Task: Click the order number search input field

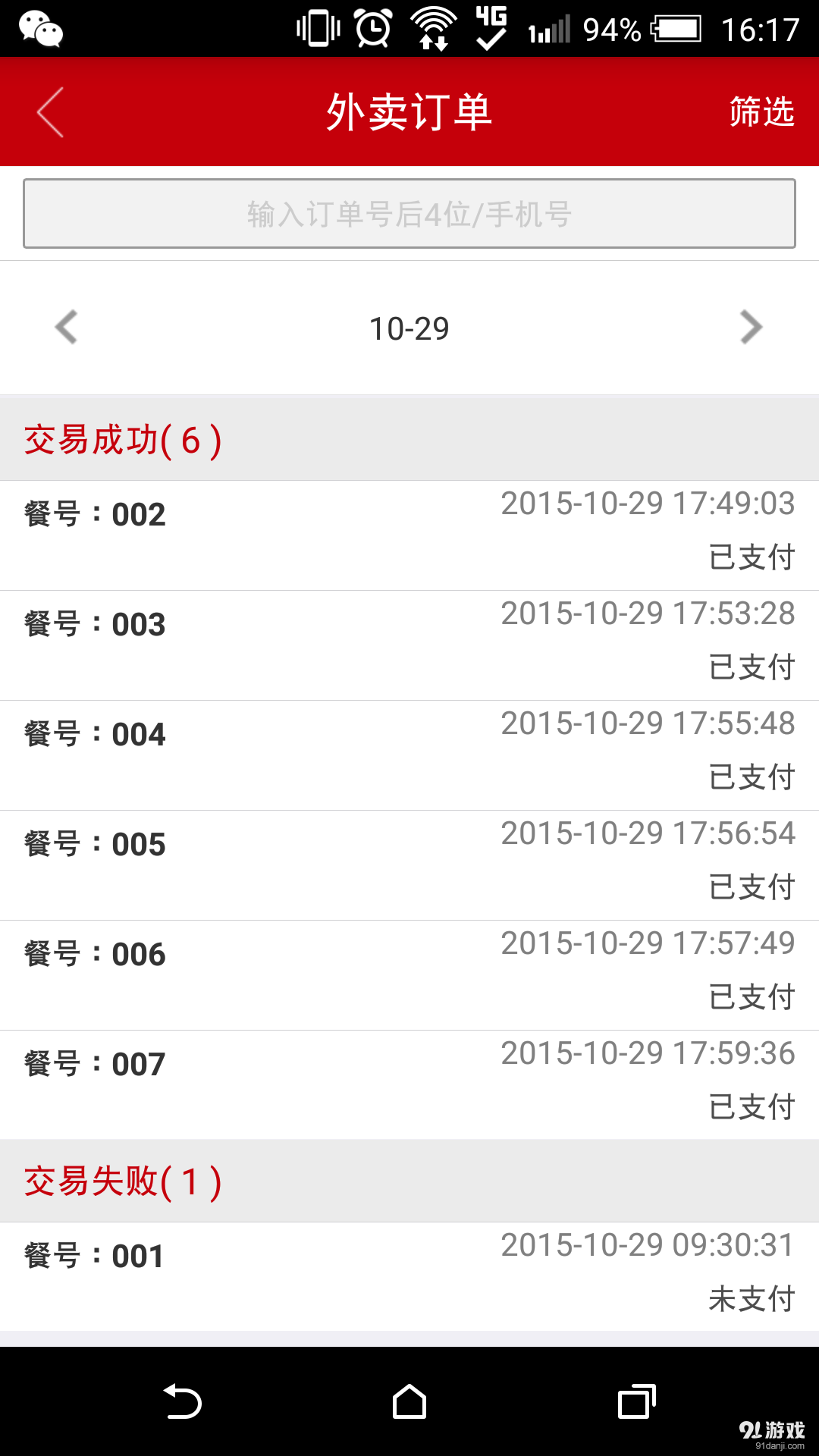Action: pyautogui.click(x=409, y=213)
